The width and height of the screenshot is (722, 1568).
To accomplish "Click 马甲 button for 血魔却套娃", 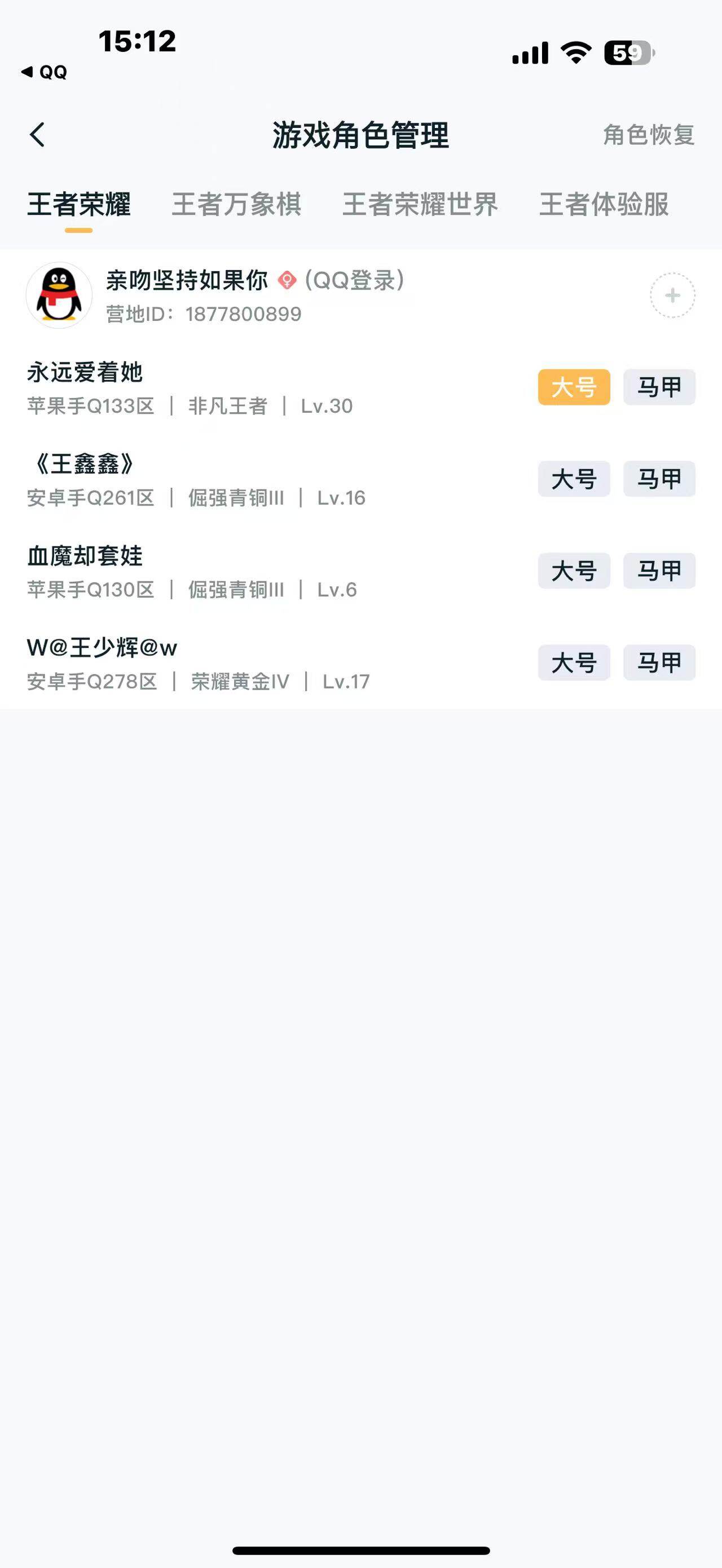I will coord(659,571).
